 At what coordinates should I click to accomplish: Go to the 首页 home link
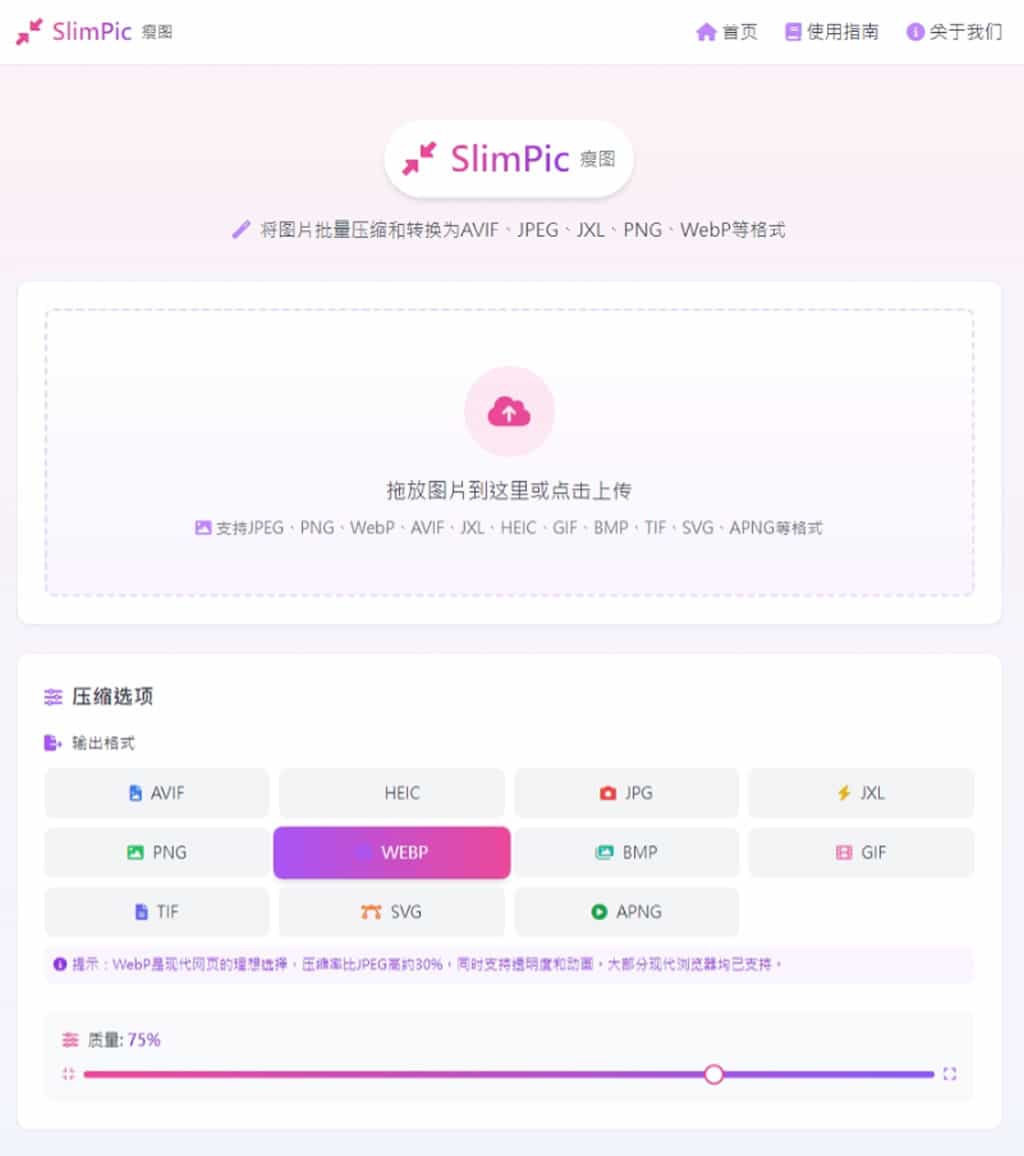tap(727, 32)
